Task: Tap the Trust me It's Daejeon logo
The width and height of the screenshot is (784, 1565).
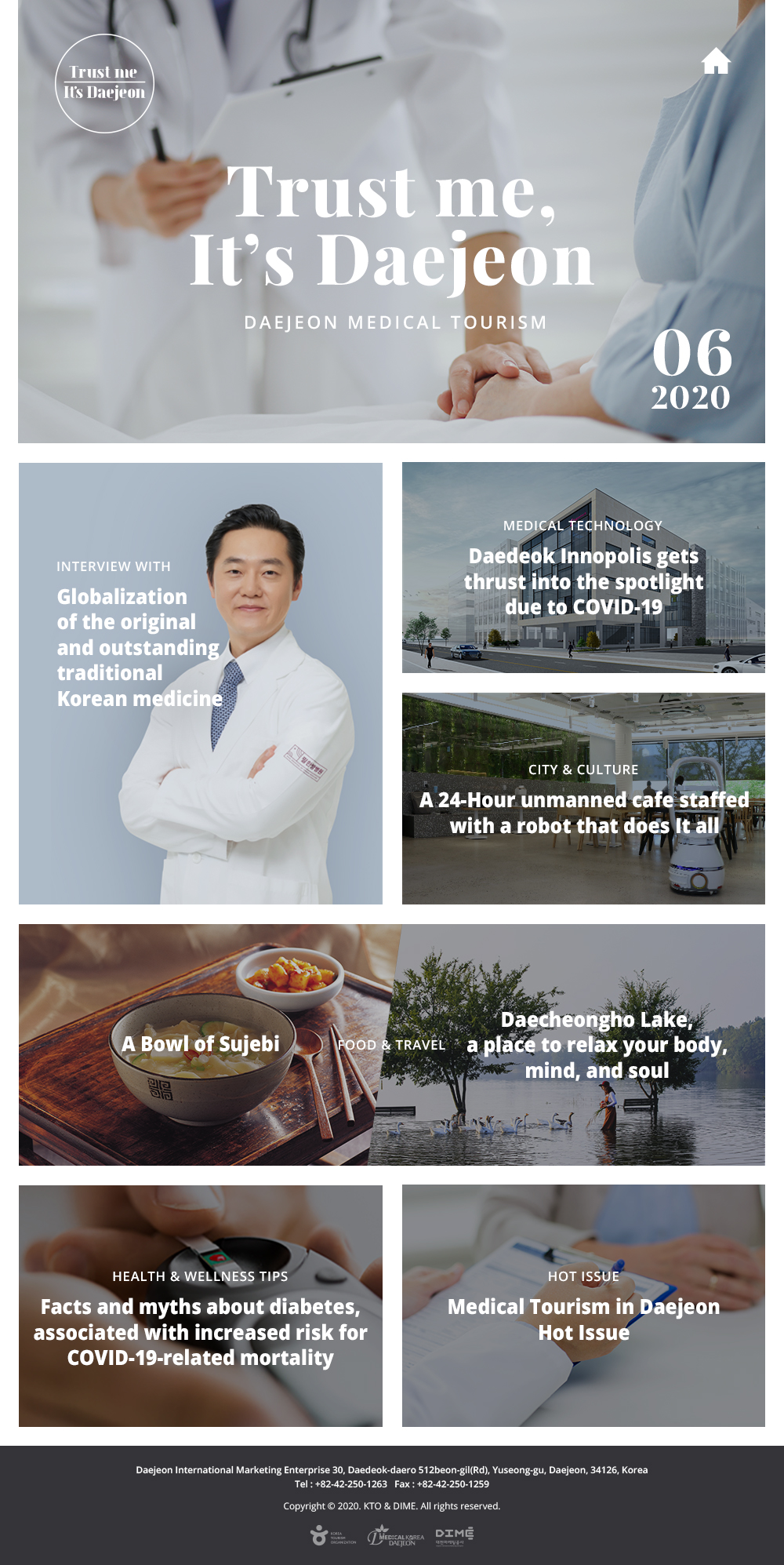Action: tap(104, 83)
